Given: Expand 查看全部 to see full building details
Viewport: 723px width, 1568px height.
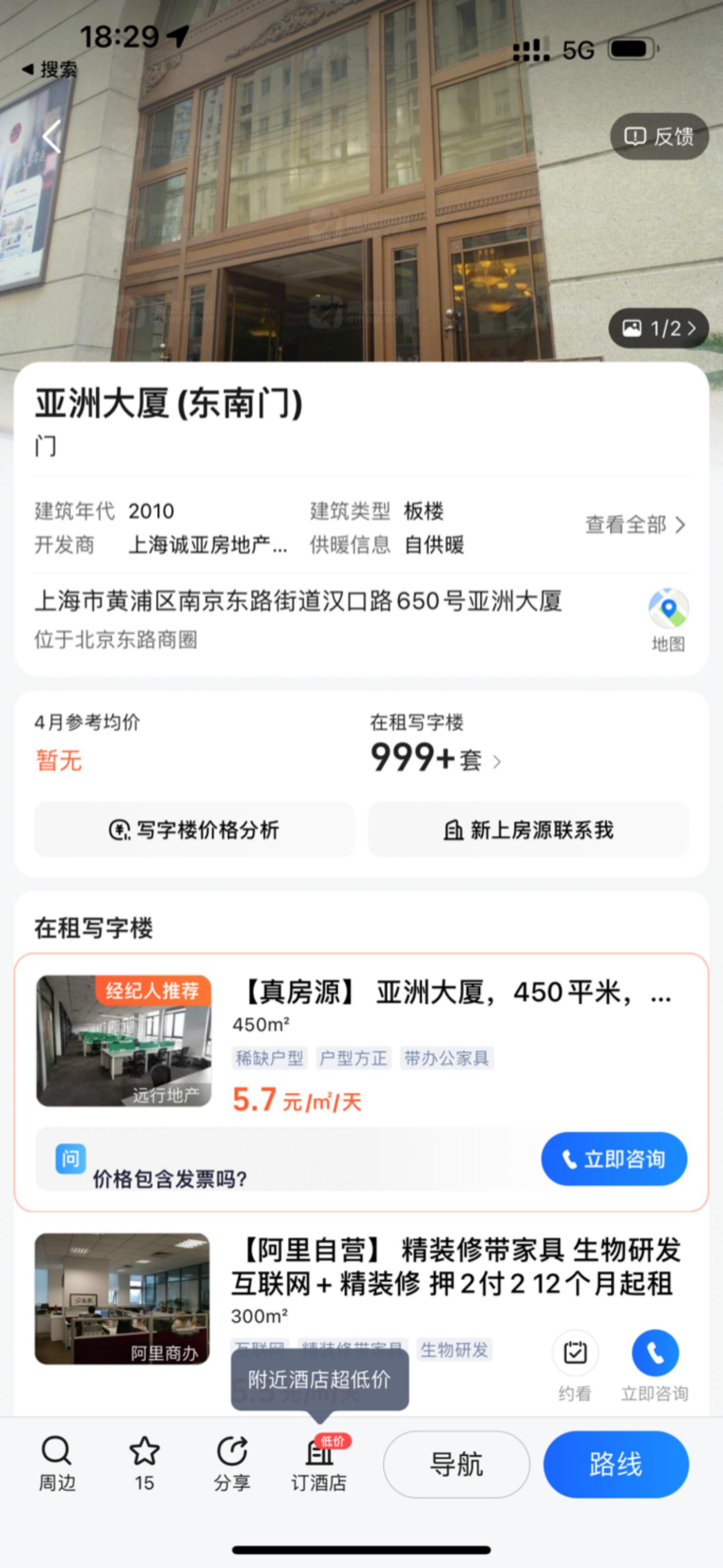Looking at the screenshot, I should pos(635,525).
